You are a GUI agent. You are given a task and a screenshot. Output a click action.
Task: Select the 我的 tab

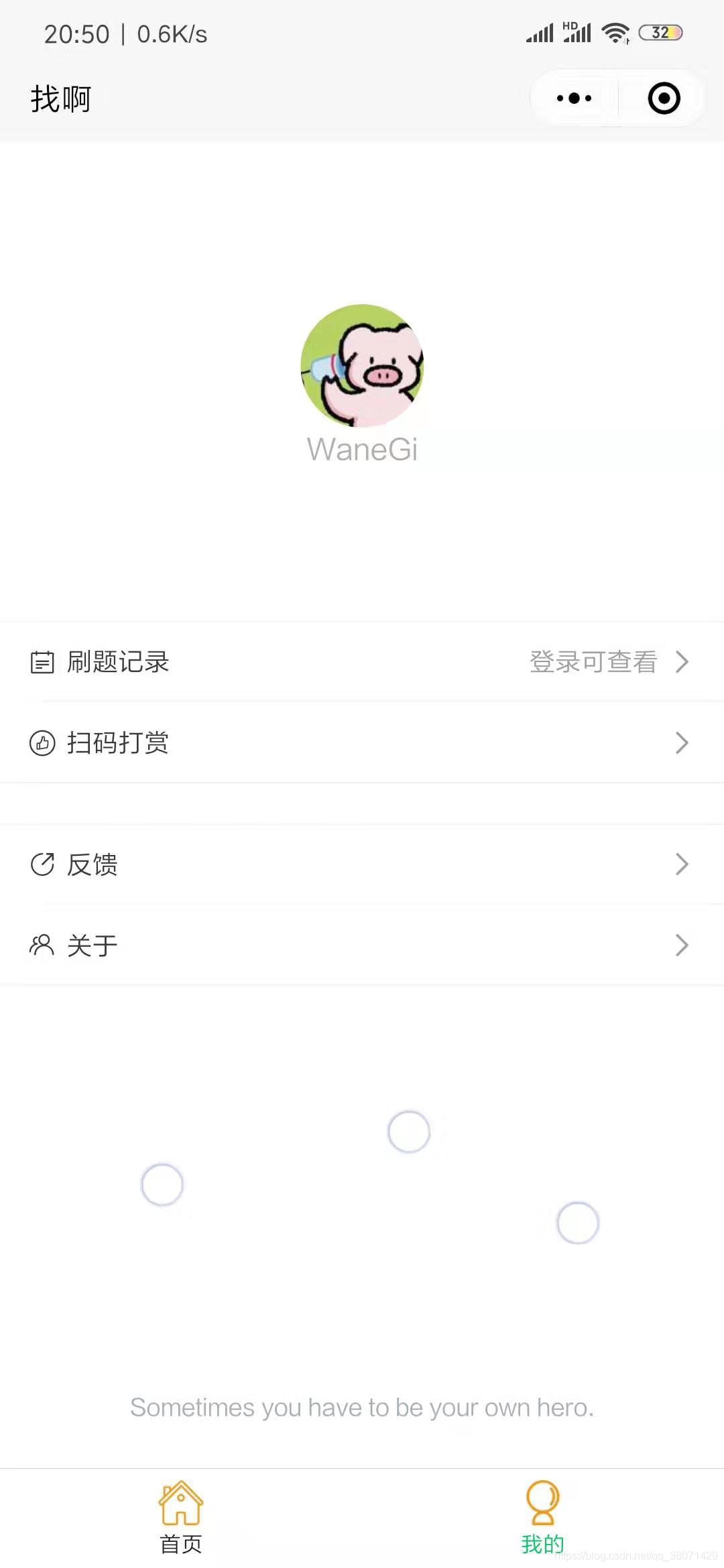pos(542,1517)
